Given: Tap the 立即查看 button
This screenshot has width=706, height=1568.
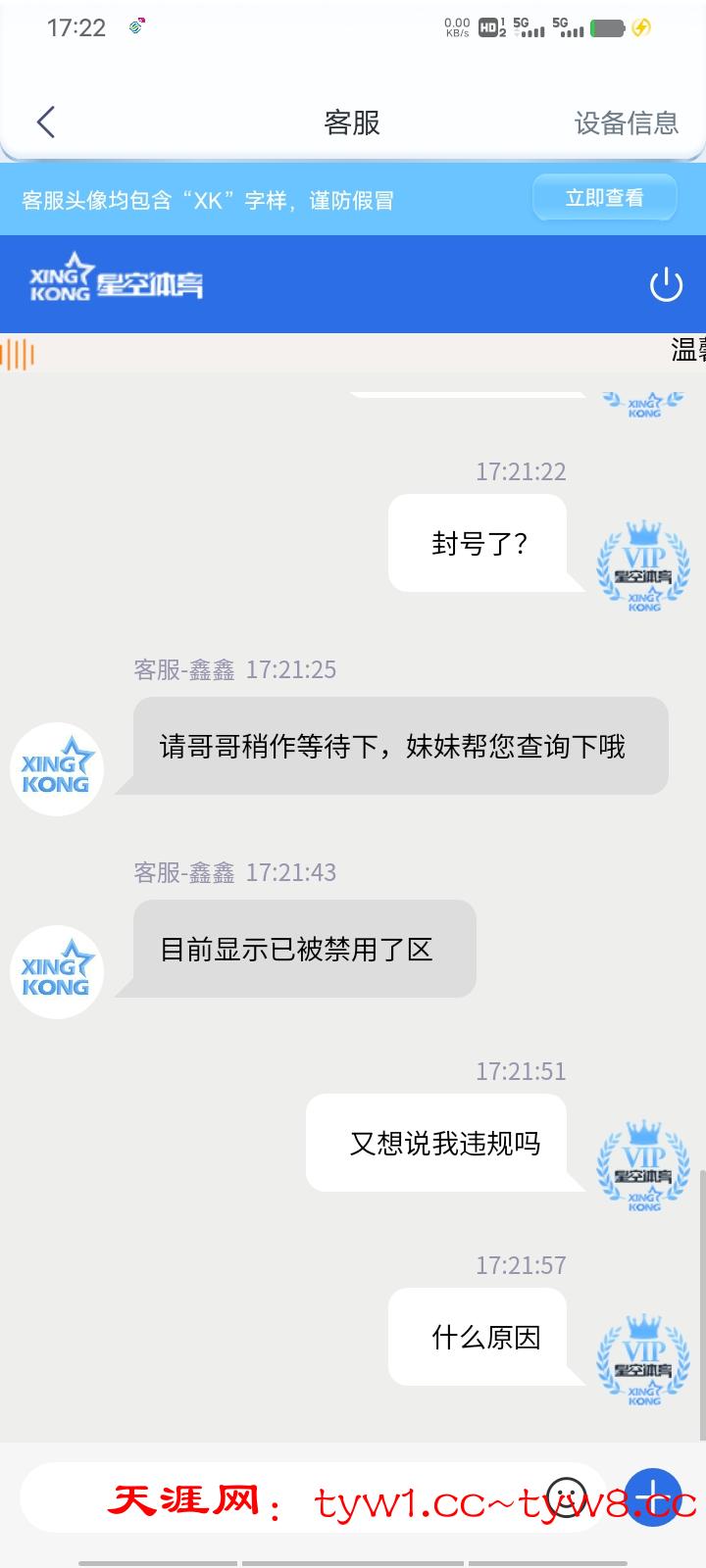Looking at the screenshot, I should 604,198.
